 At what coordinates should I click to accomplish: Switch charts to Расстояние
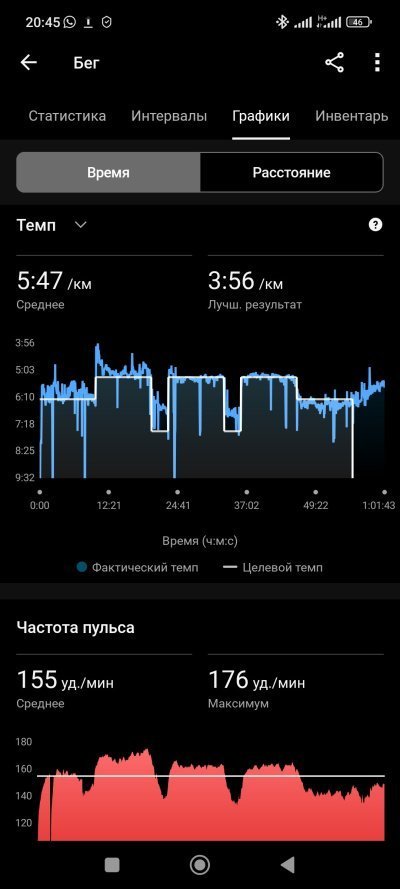pos(291,172)
